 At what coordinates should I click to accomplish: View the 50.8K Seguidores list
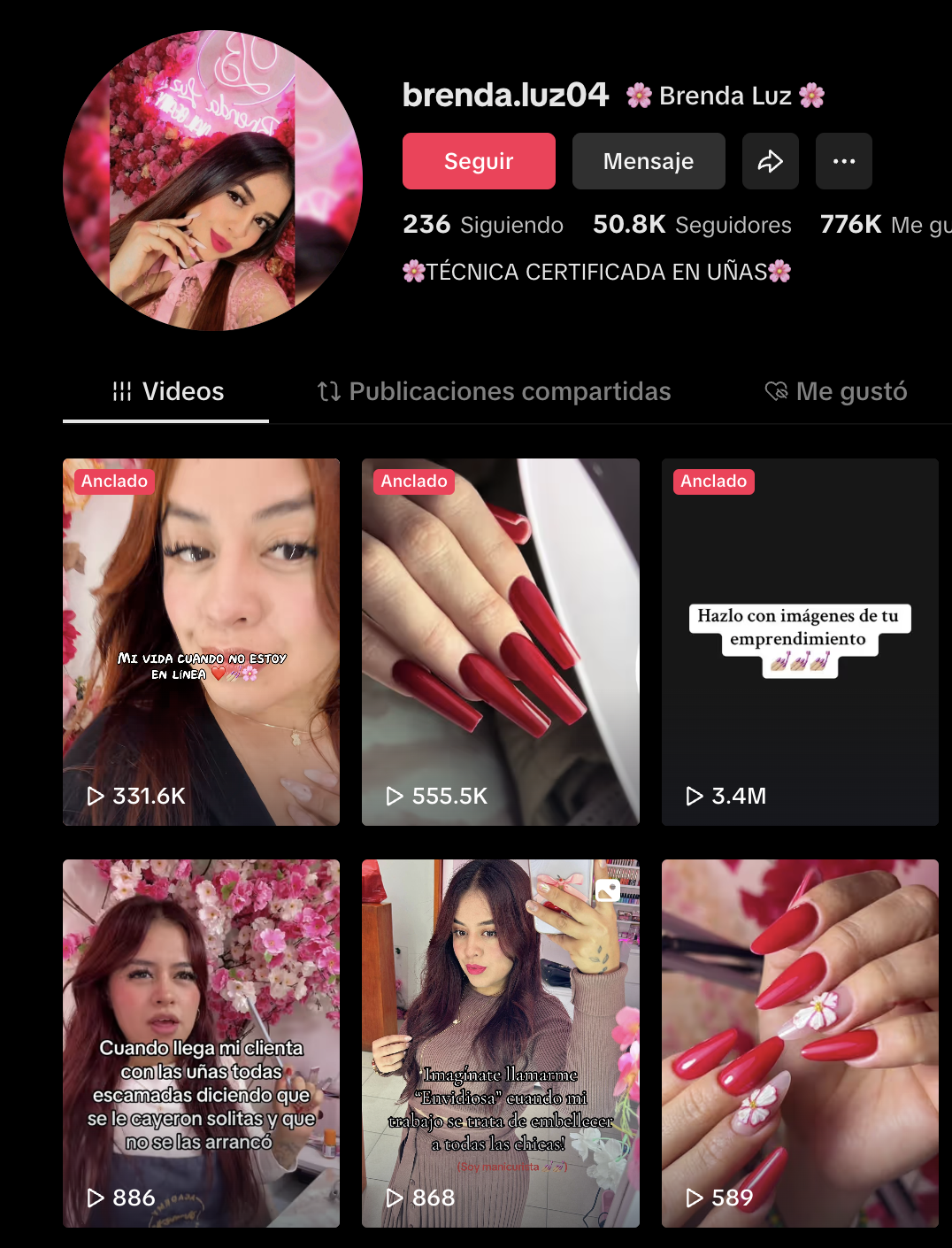click(692, 225)
